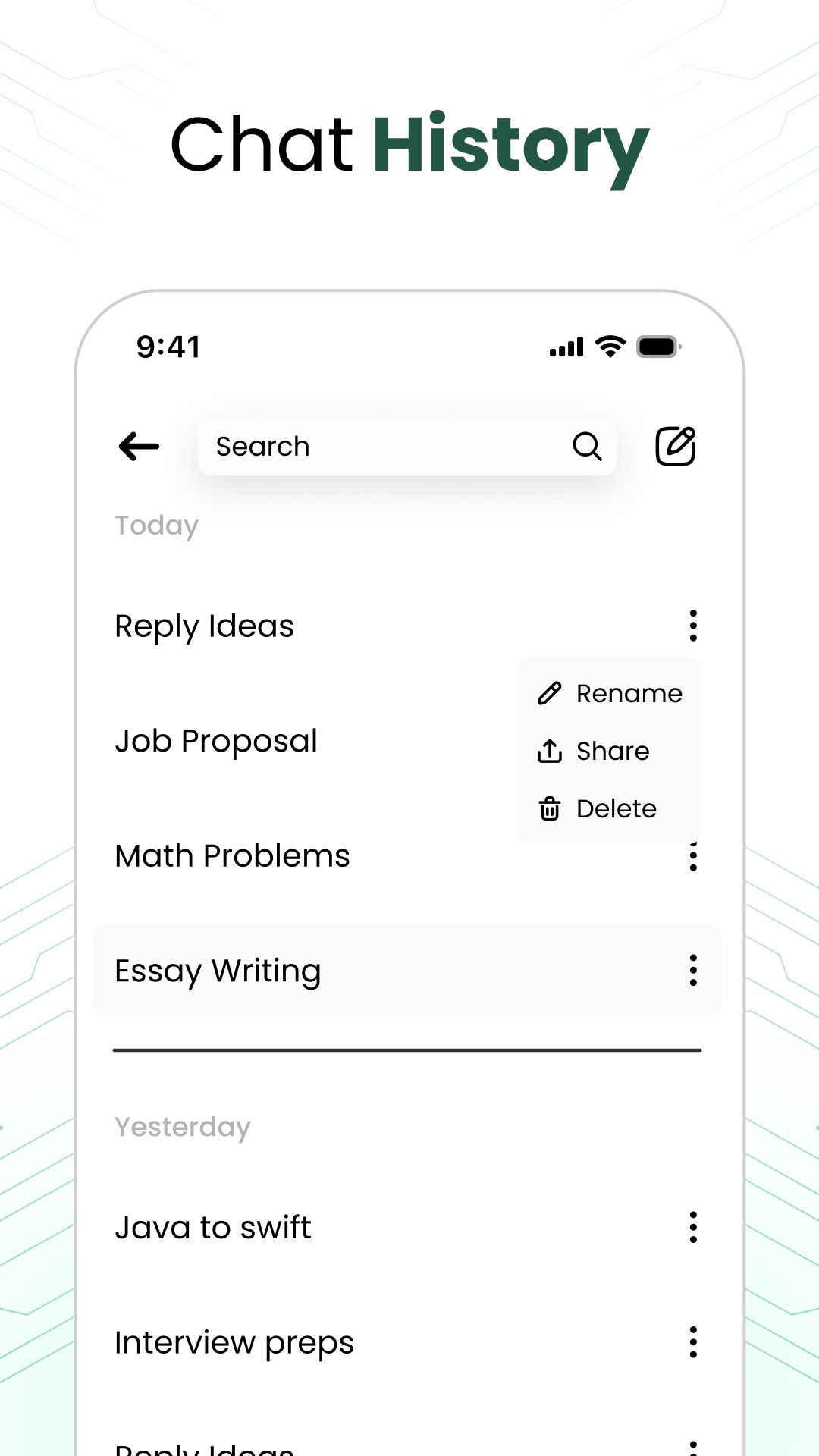Open the Essay Writing conversation

click(x=218, y=971)
